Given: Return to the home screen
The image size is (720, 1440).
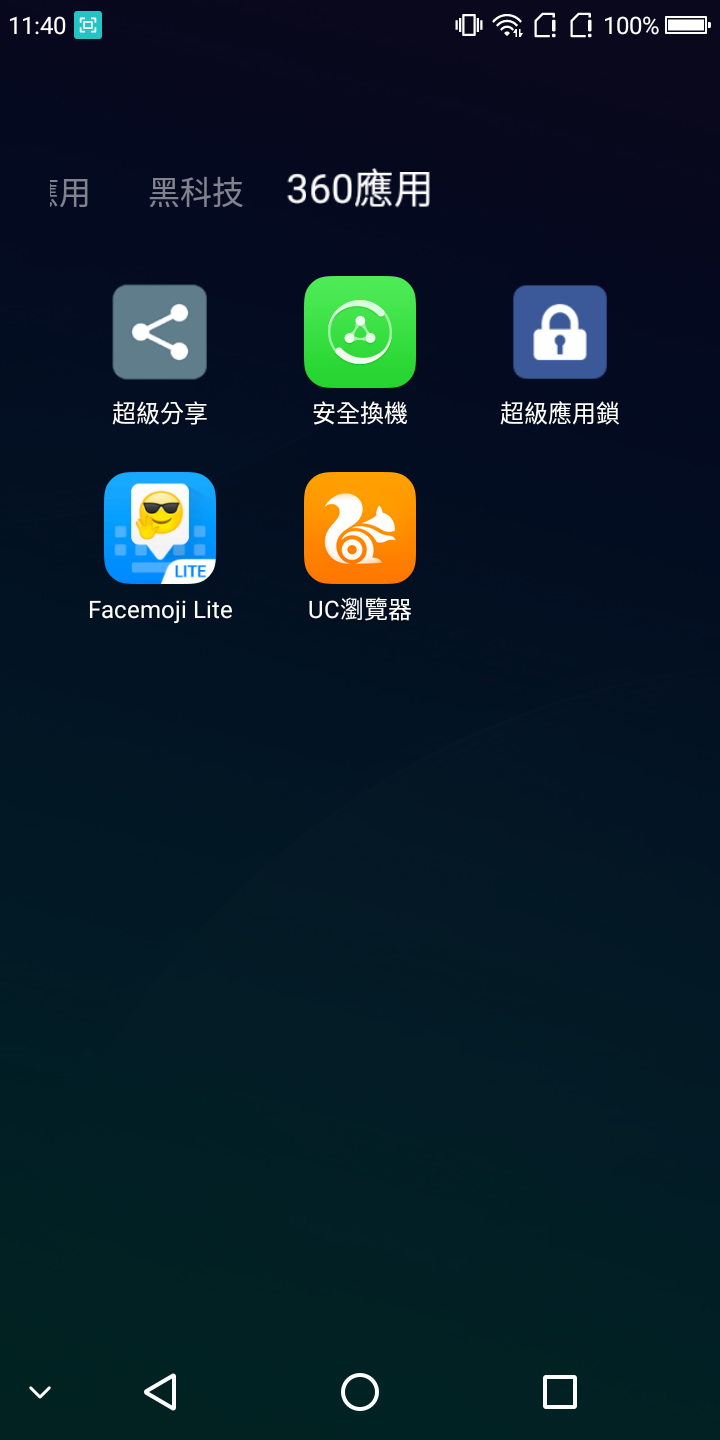Looking at the screenshot, I should pyautogui.click(x=360, y=1392).
